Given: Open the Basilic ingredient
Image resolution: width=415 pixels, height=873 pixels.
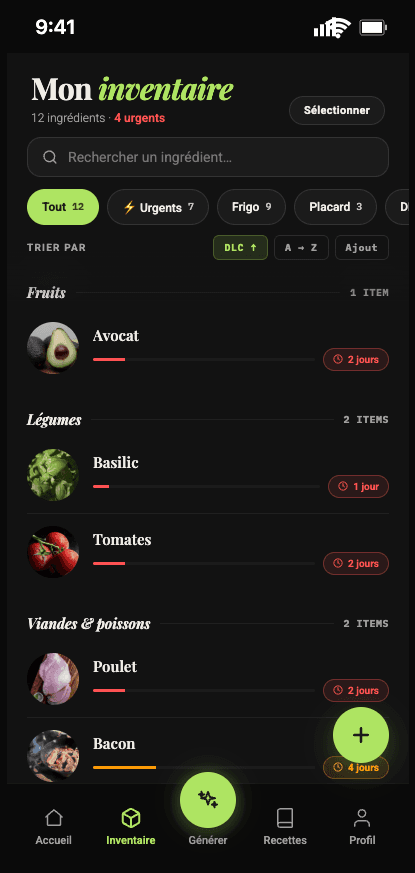Looking at the screenshot, I should (x=208, y=475).
